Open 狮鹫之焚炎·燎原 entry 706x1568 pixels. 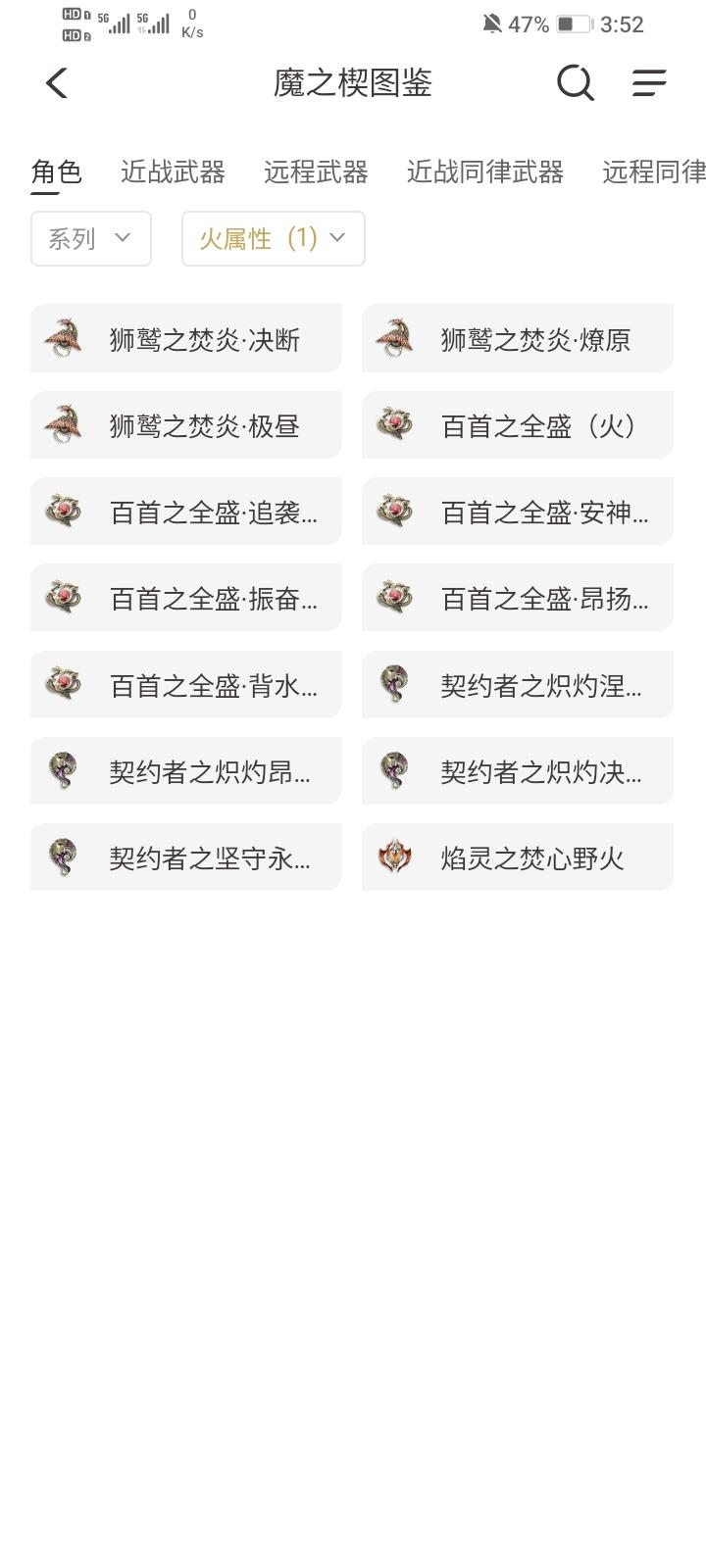(x=518, y=339)
